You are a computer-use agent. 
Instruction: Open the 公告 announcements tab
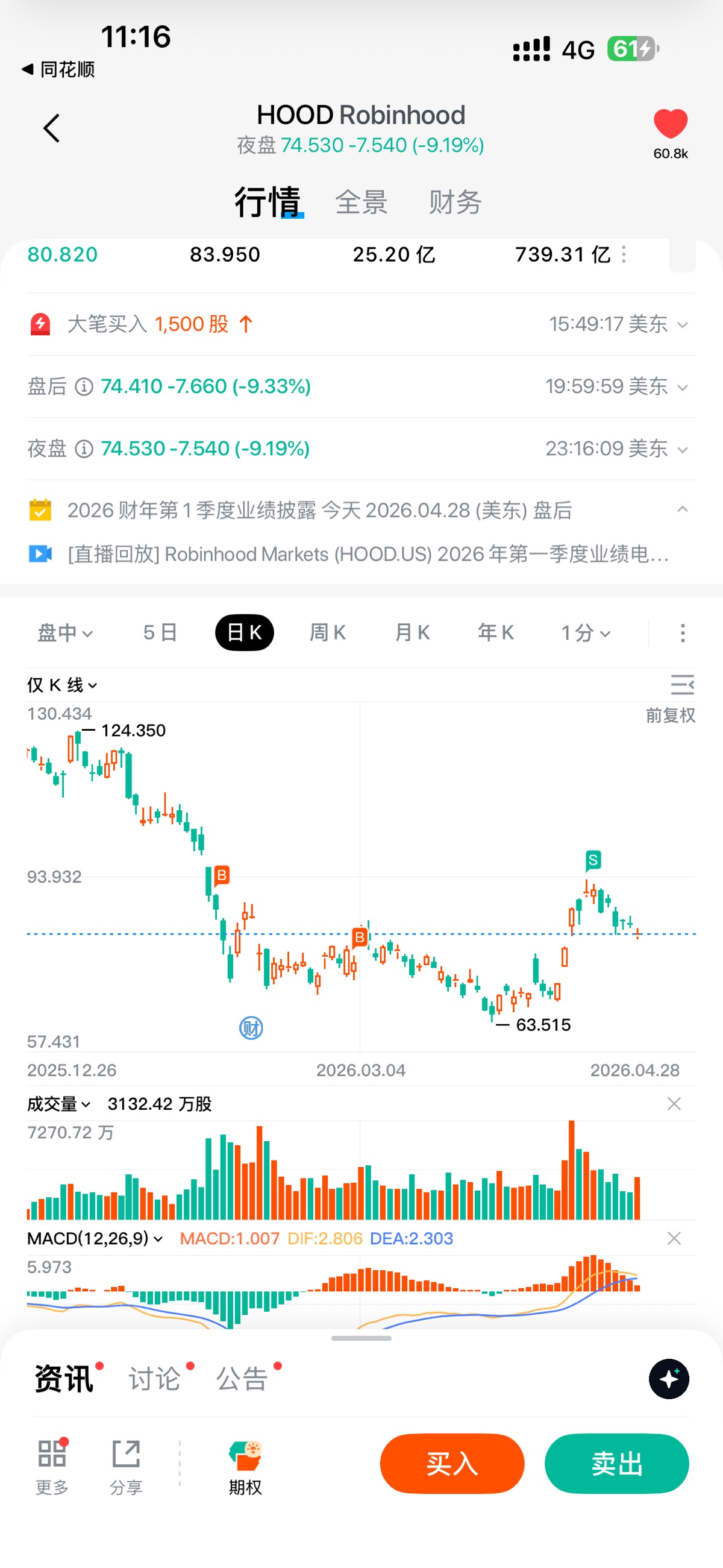click(242, 1379)
